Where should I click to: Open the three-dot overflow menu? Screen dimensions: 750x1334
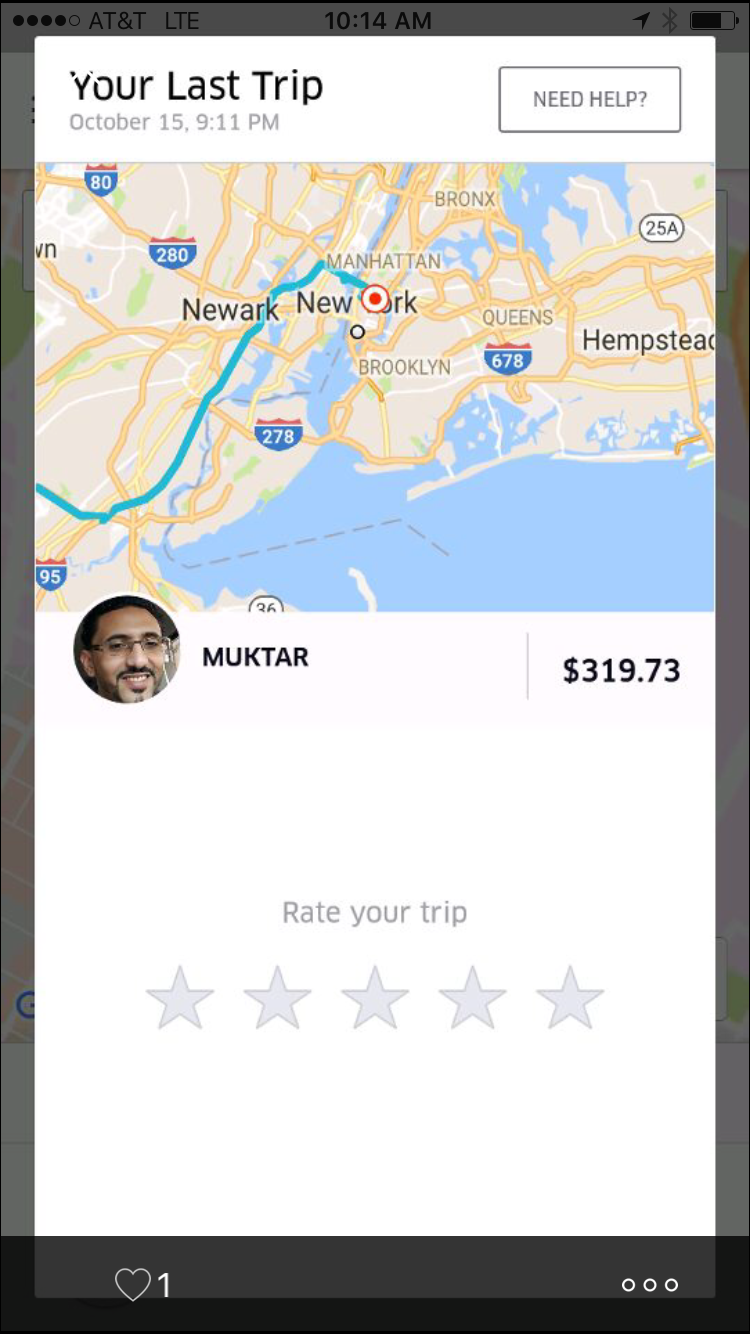pos(650,1285)
